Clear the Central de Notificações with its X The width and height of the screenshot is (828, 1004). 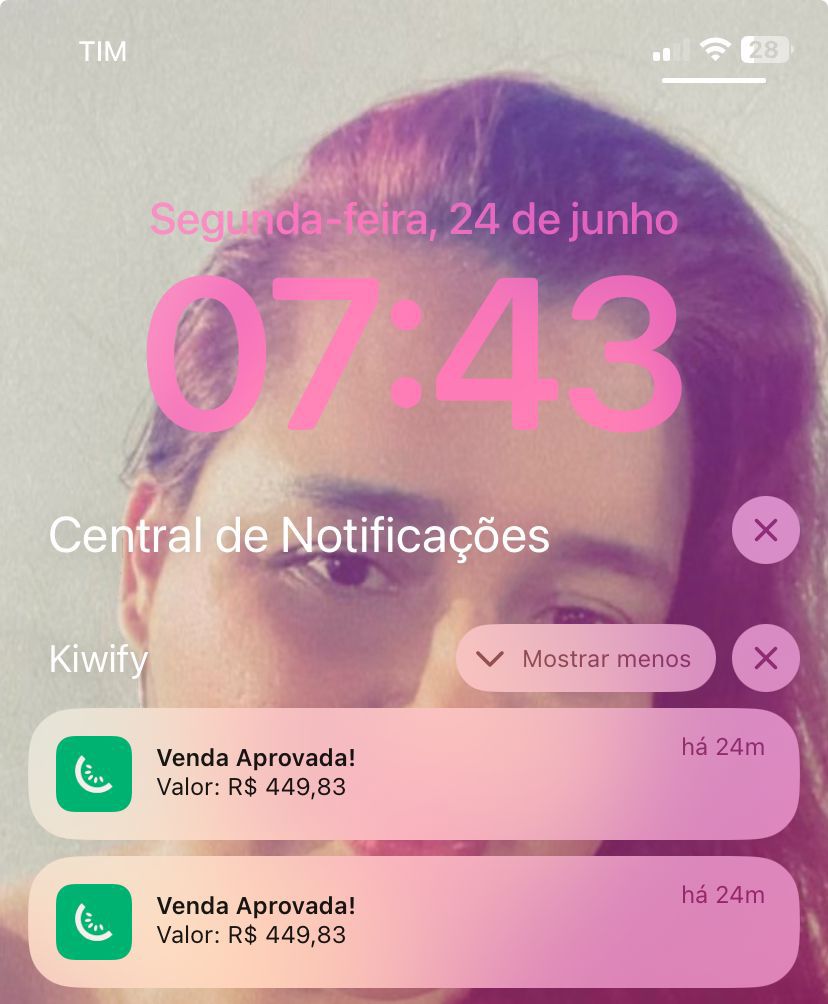765,530
